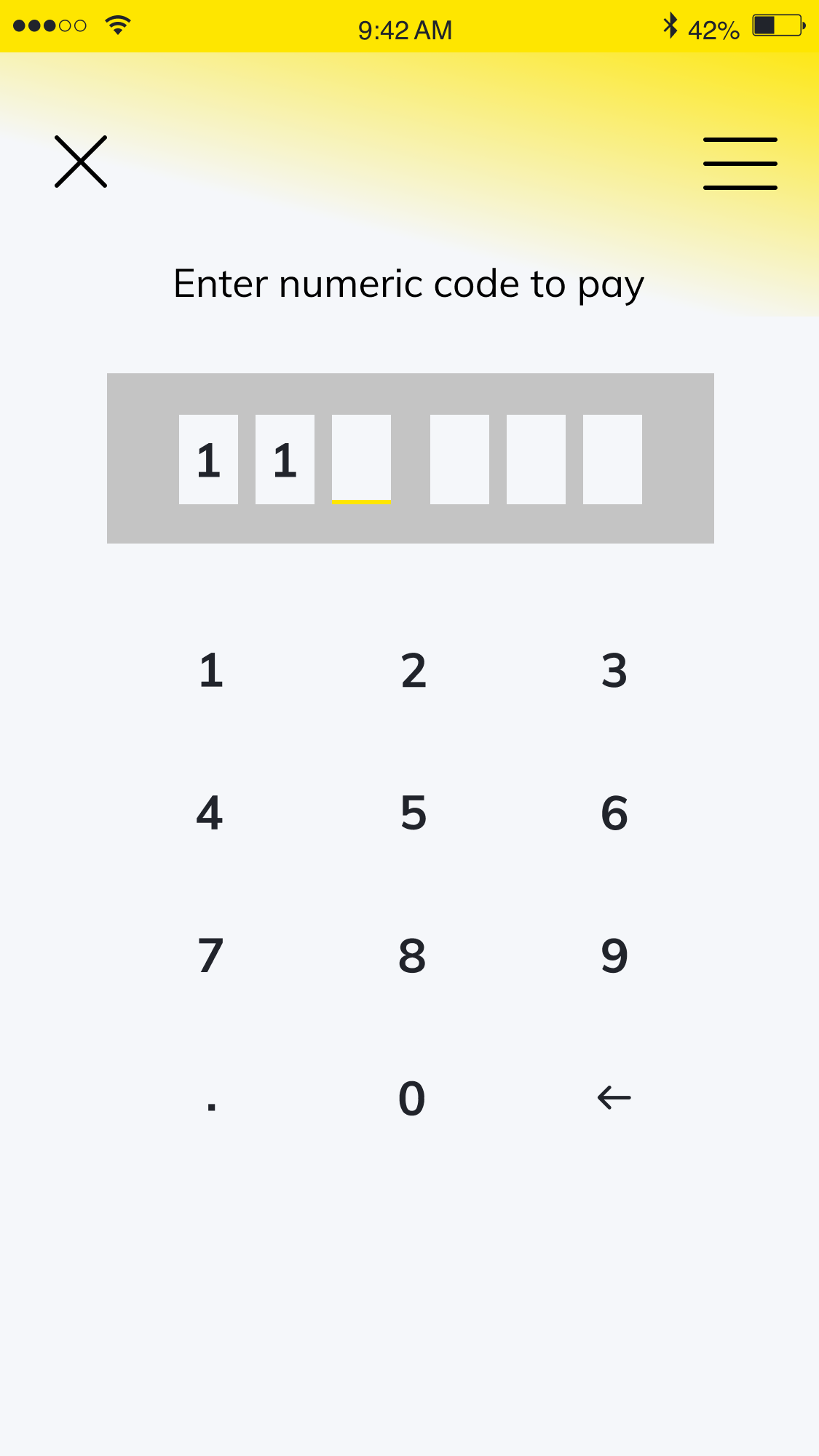Enter digit 6 on the keypad
The width and height of the screenshot is (819, 1456).
[x=614, y=813]
